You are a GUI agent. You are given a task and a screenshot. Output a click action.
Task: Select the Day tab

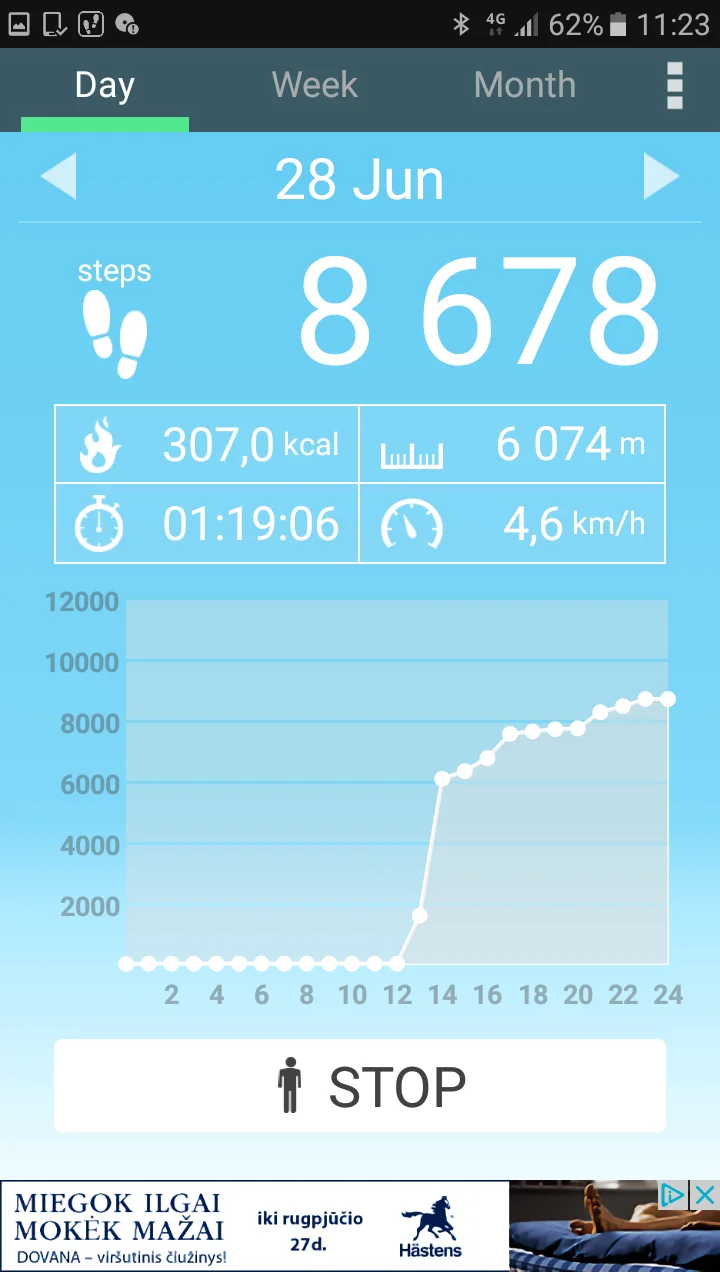point(104,86)
